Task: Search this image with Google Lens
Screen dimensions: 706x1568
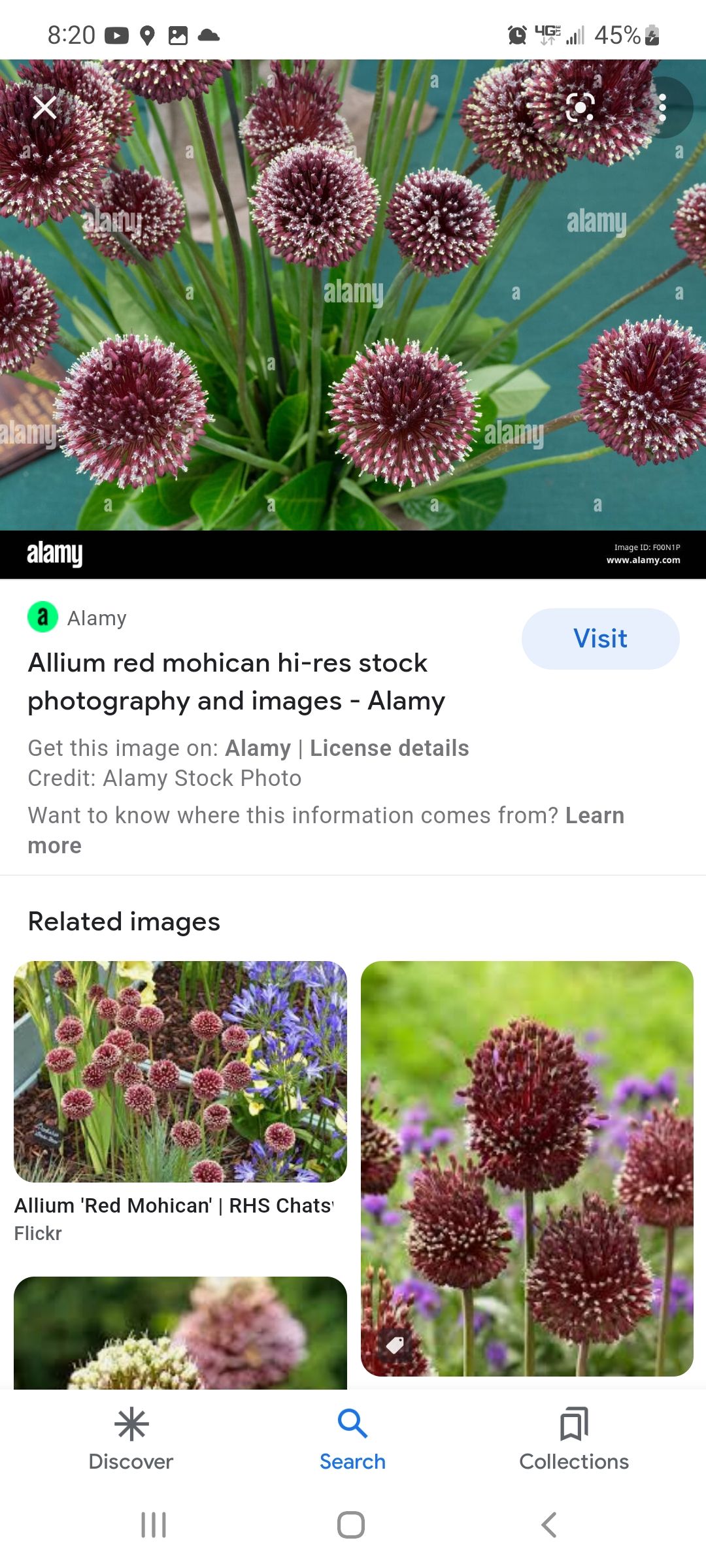Action: coord(580,108)
